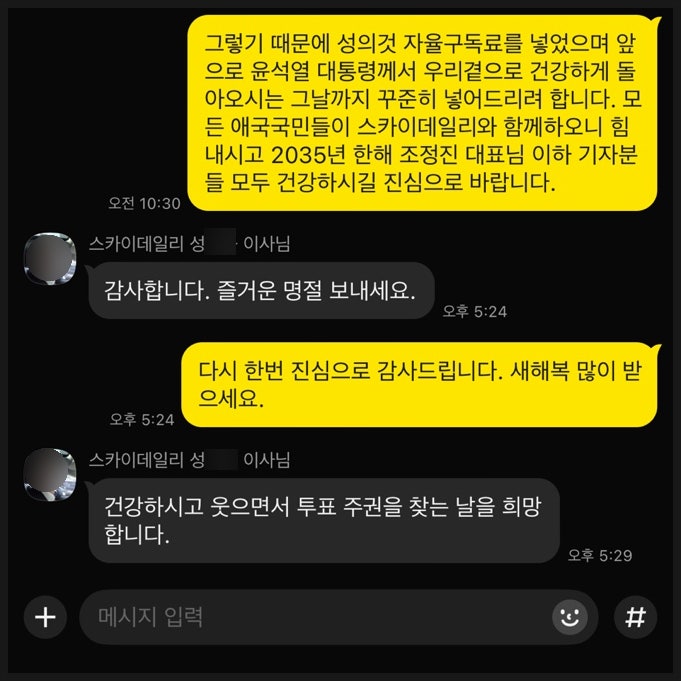This screenshot has width=681, height=681.
Task: Open sender's profile picture above 감사합니다 message
Action: point(50,258)
